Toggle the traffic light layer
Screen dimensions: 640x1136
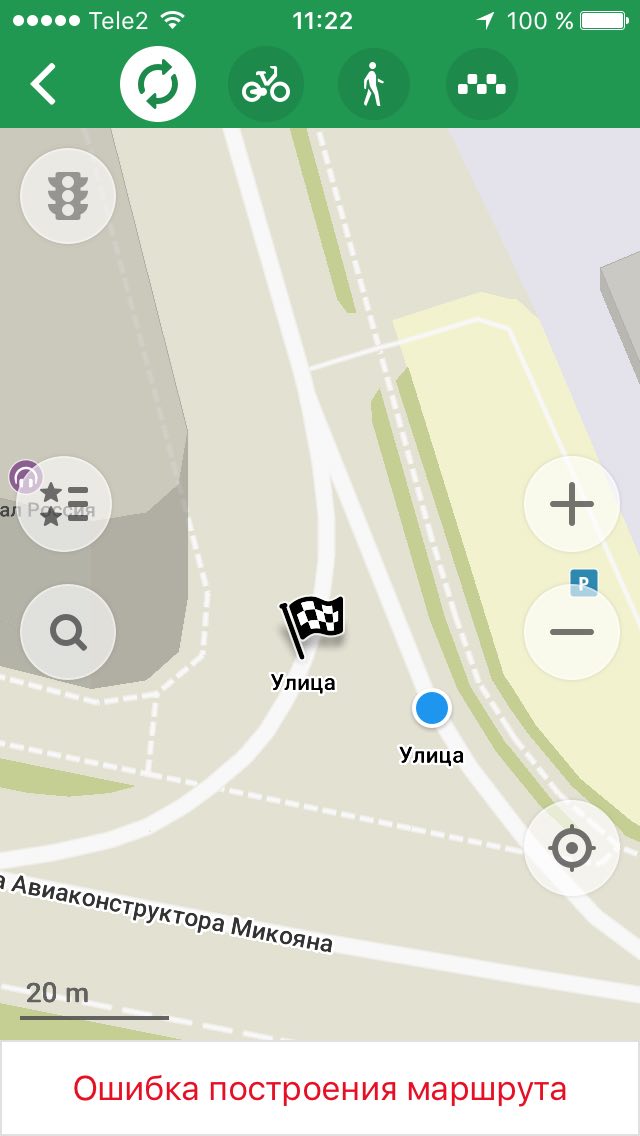point(67,196)
